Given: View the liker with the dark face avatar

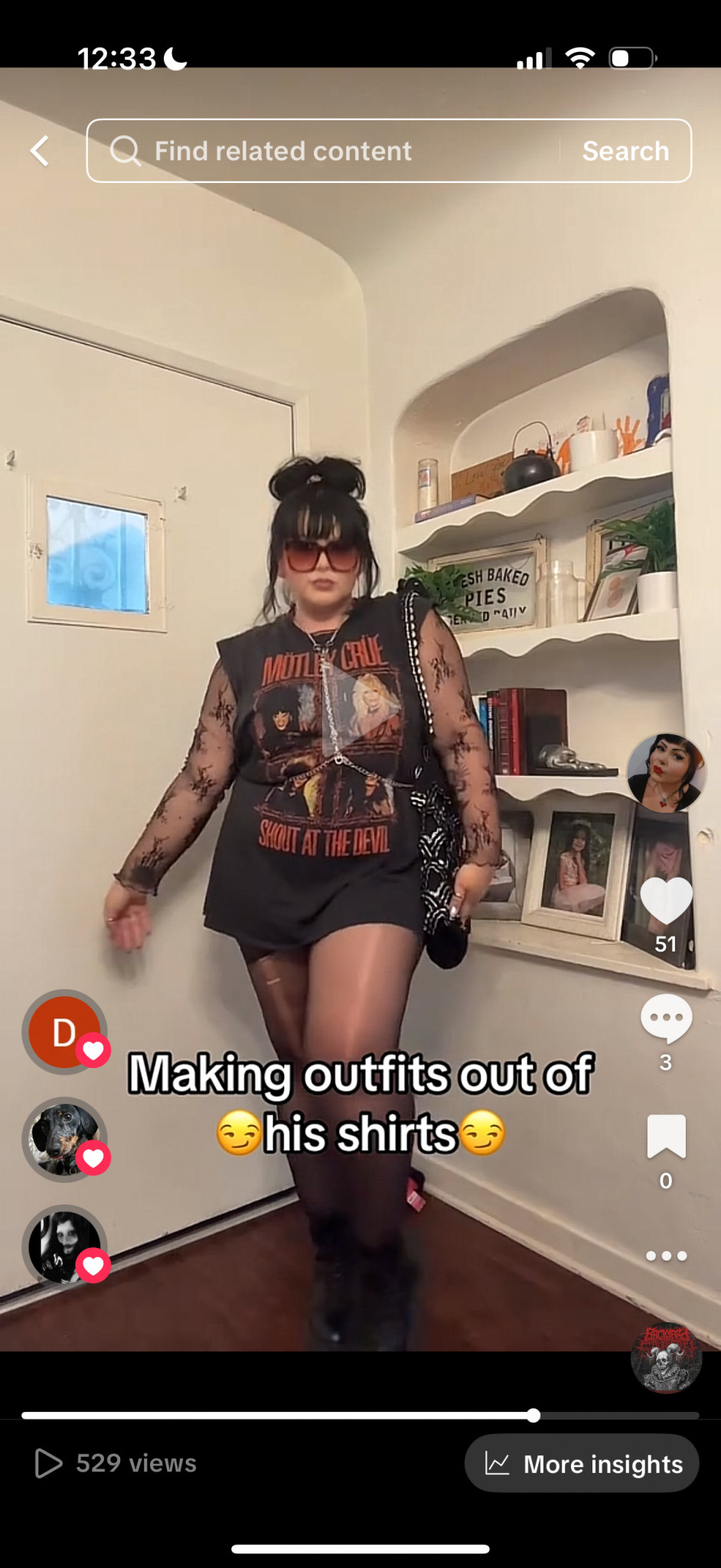Looking at the screenshot, I should [x=65, y=1246].
